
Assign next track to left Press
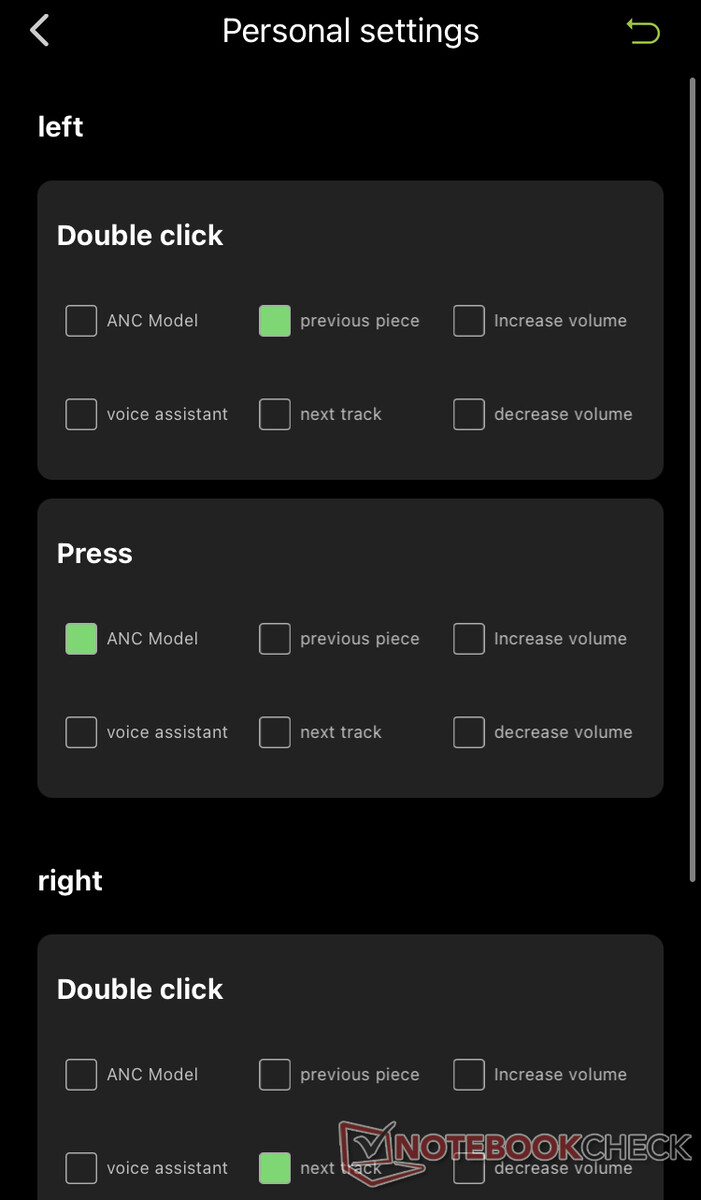[275, 732]
